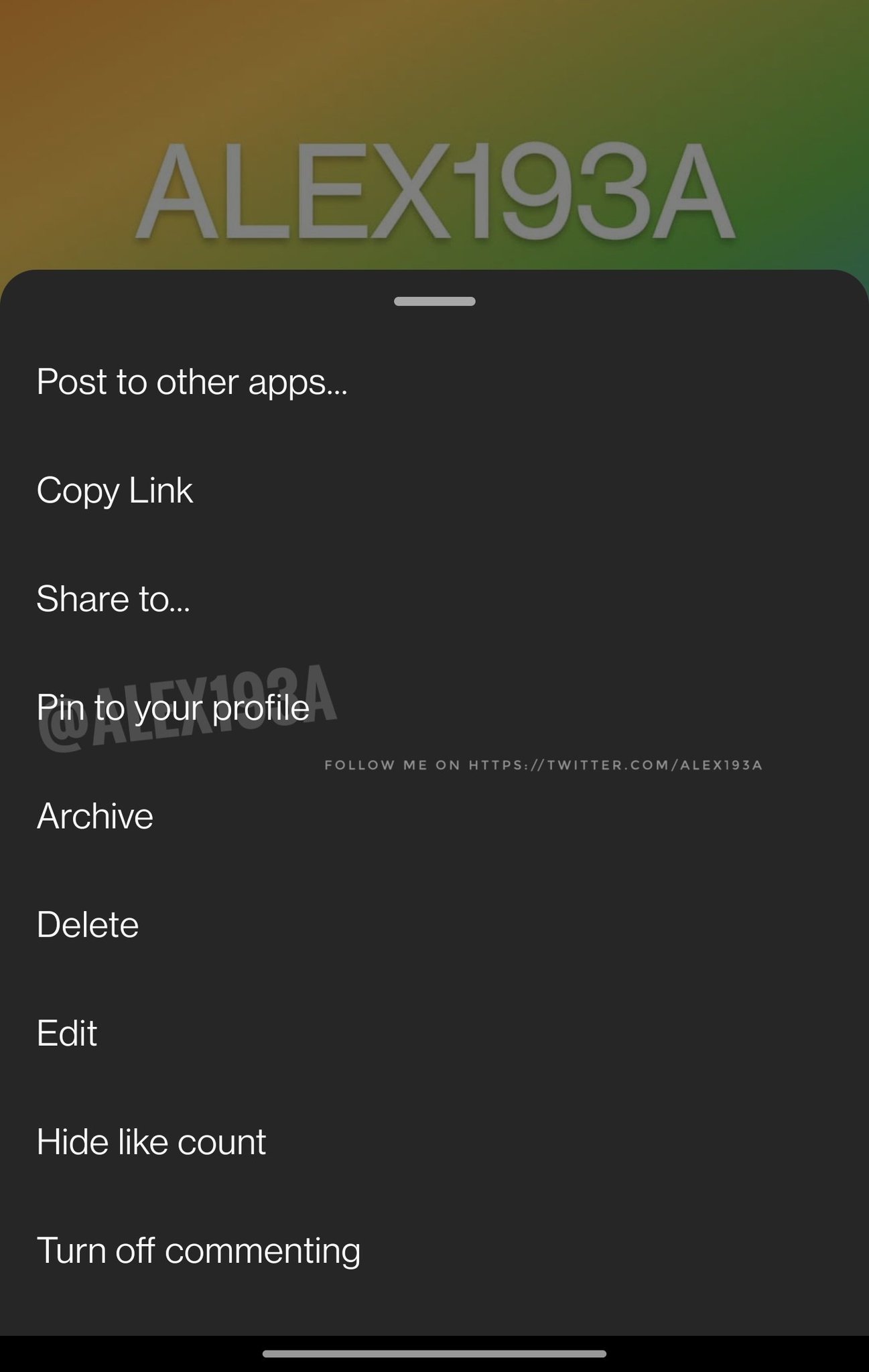The width and height of the screenshot is (869, 1372).
Task: Archive this post
Action: pyautogui.click(x=95, y=817)
